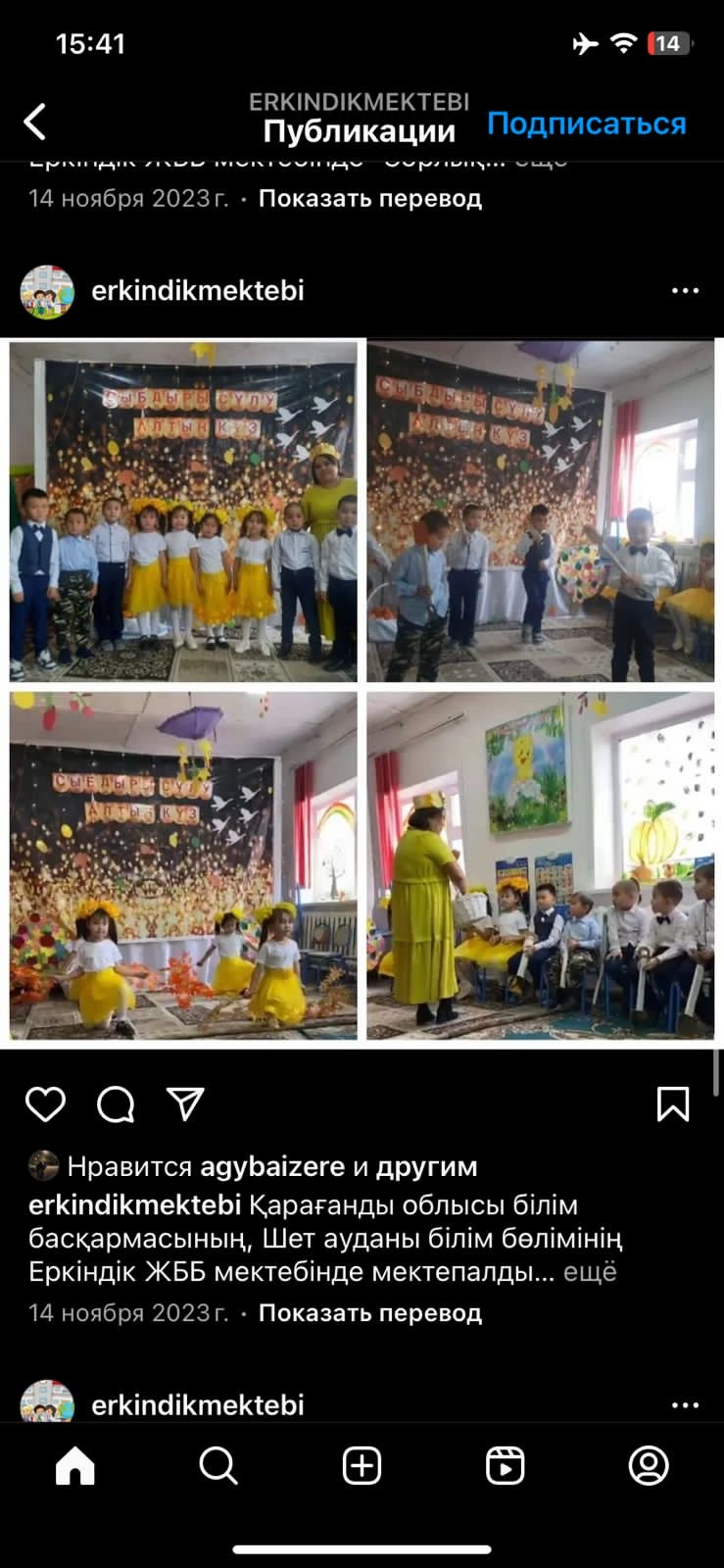Share the collage post via paper plane
Image resolution: width=724 pixels, height=1568 pixels.
point(185,1104)
